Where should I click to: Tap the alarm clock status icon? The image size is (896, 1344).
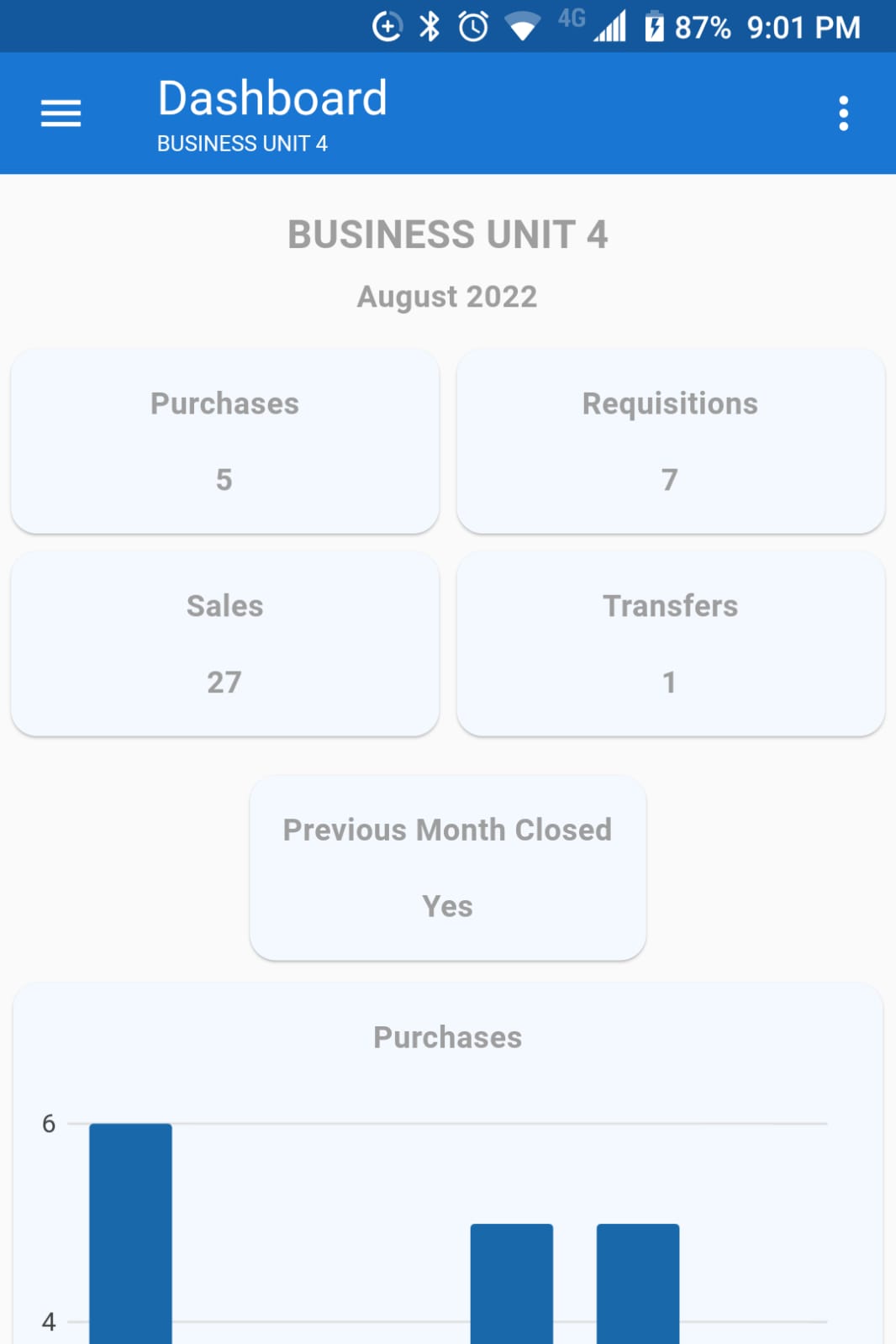click(473, 26)
